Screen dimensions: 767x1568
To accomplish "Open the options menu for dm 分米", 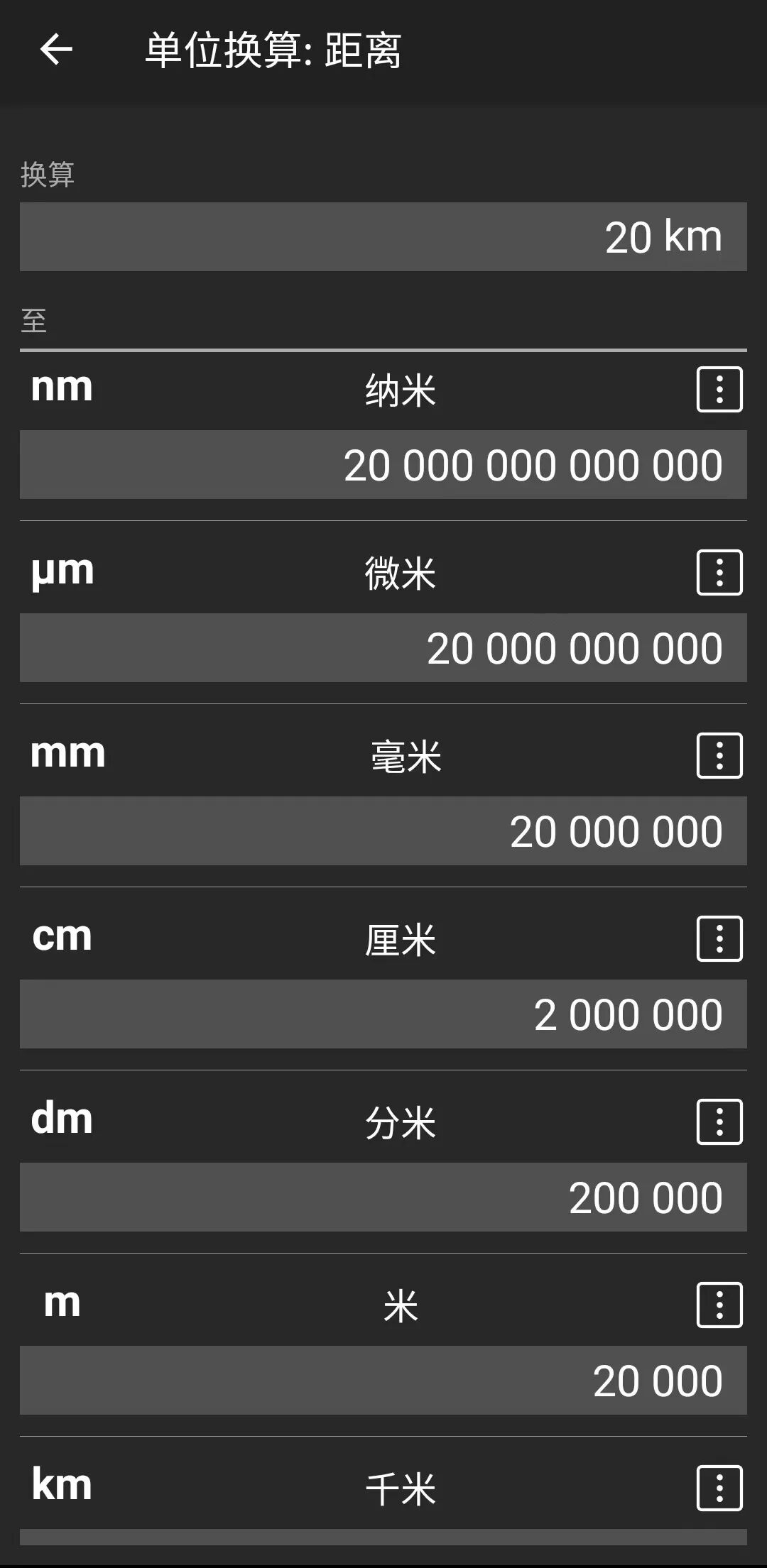I will (x=719, y=1122).
